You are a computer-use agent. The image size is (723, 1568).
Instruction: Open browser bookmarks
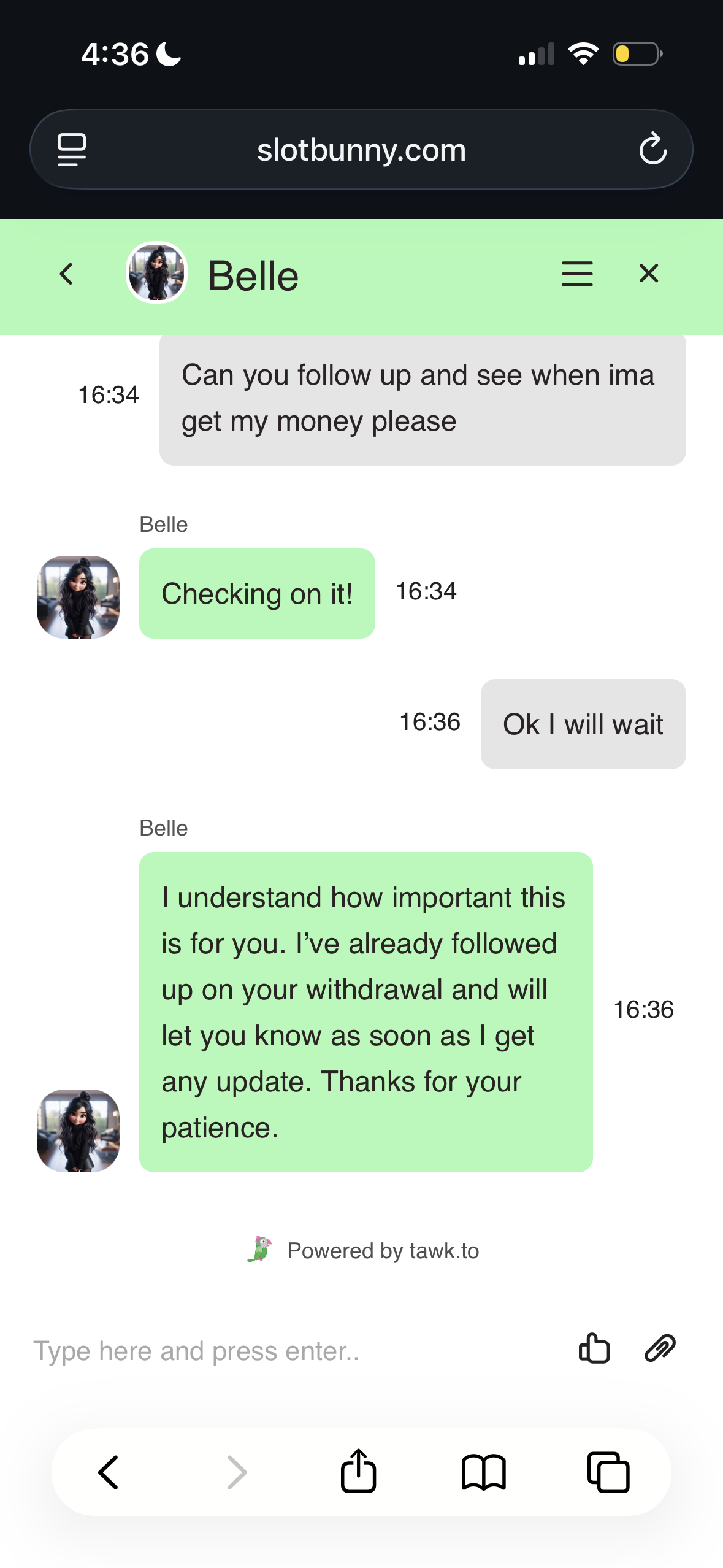tap(483, 1472)
